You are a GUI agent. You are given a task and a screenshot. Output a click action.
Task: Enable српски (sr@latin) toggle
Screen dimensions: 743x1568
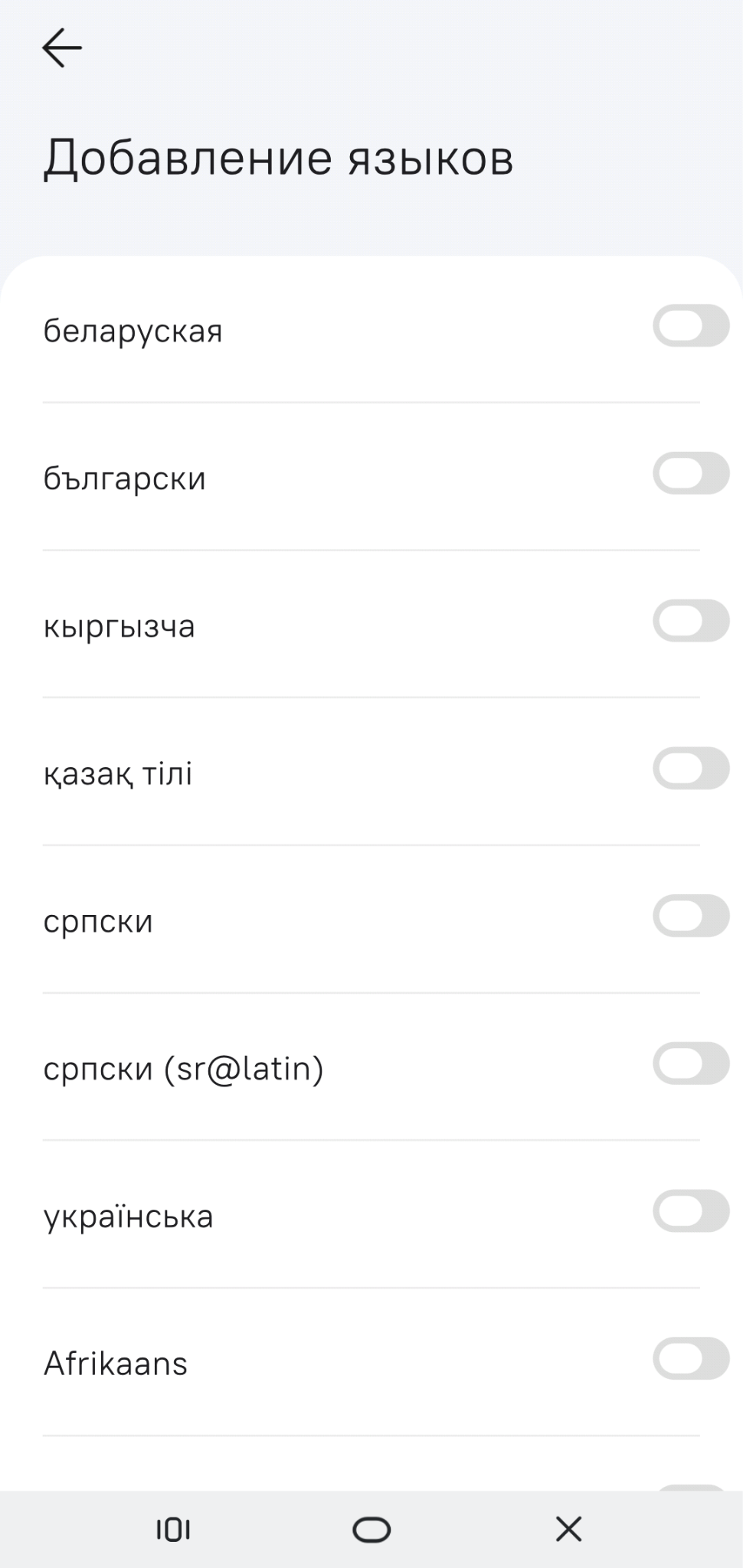click(690, 1063)
